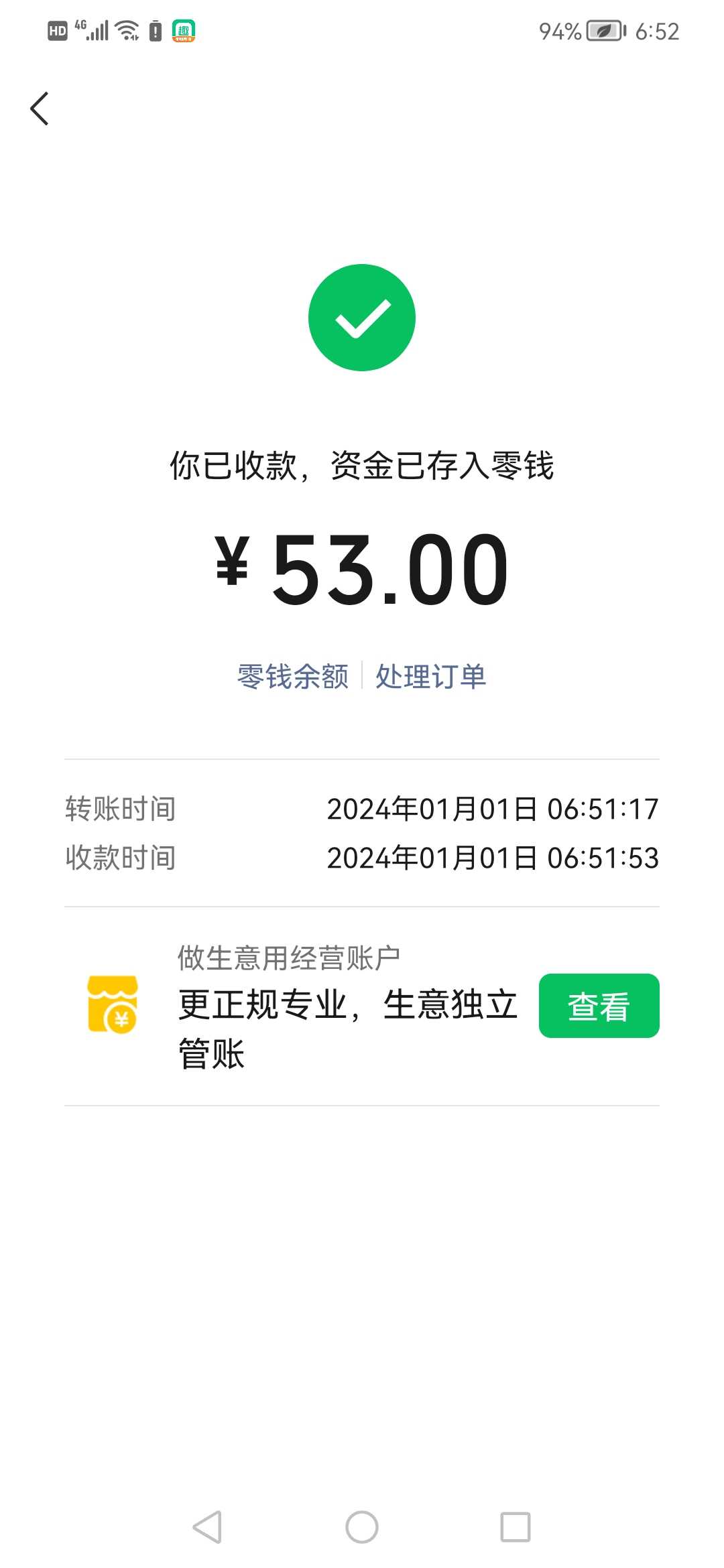Open the 零钱余额 link
724x1568 pixels.
[x=293, y=676]
